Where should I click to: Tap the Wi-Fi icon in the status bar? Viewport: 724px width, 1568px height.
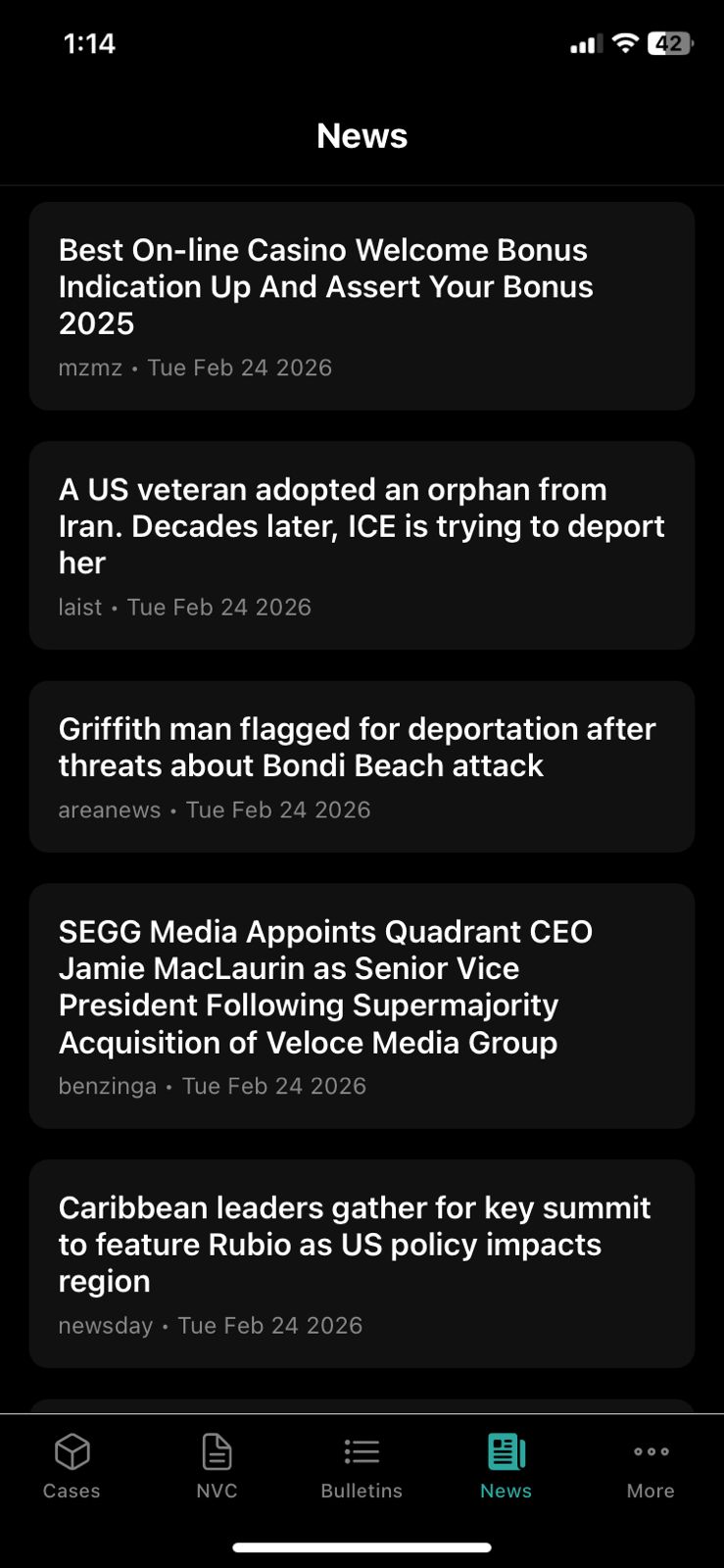(x=624, y=43)
